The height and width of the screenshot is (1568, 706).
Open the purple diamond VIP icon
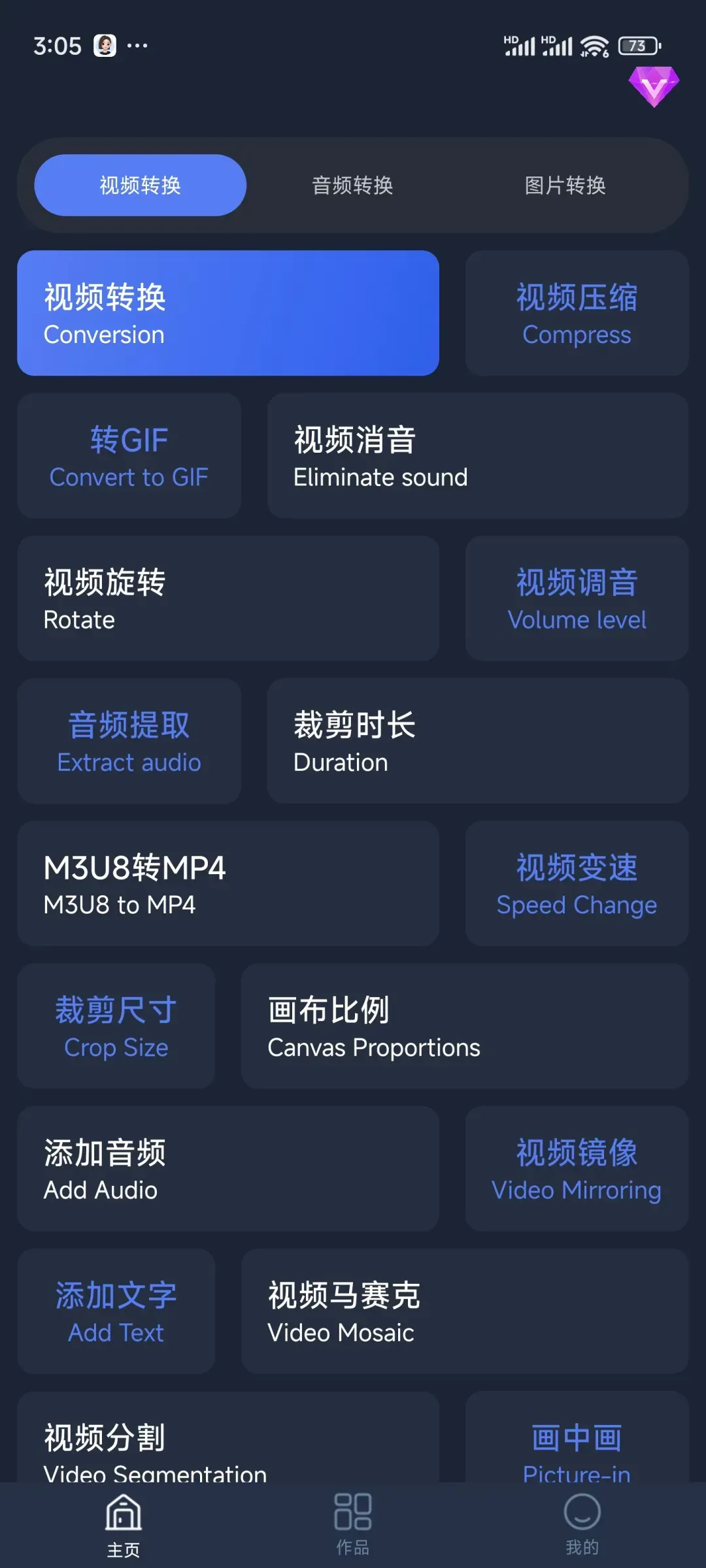click(x=654, y=86)
